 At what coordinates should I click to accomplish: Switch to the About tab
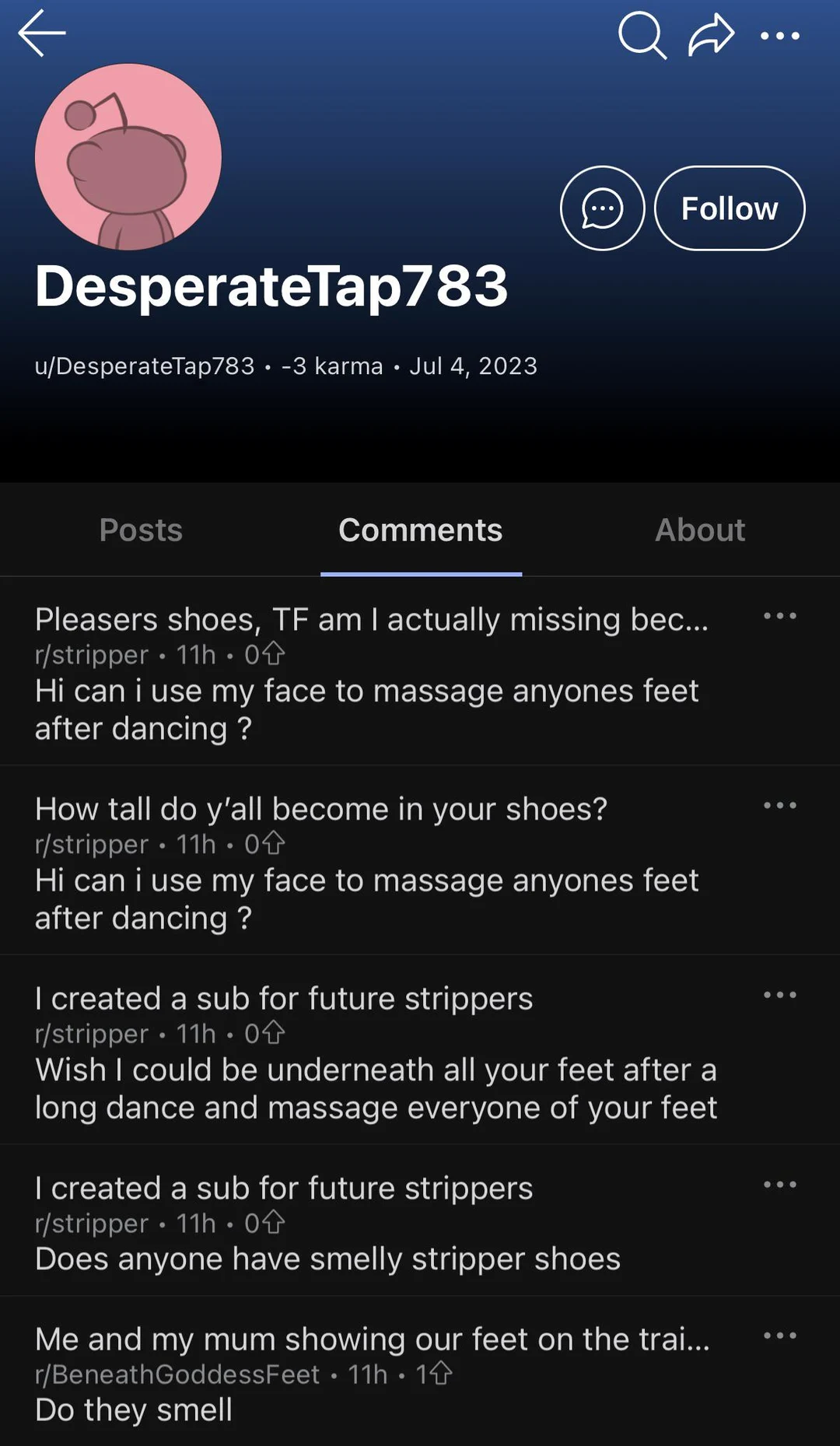(700, 530)
